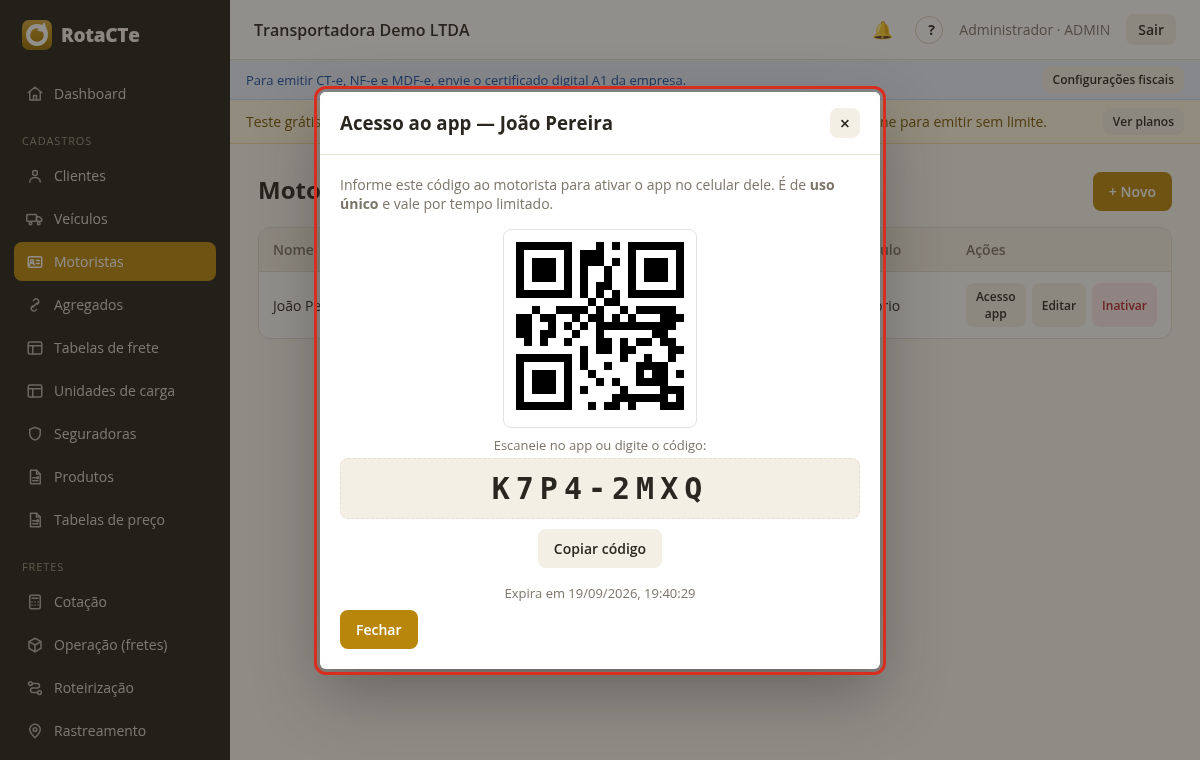Add a new driver with + Novo

tap(1132, 192)
